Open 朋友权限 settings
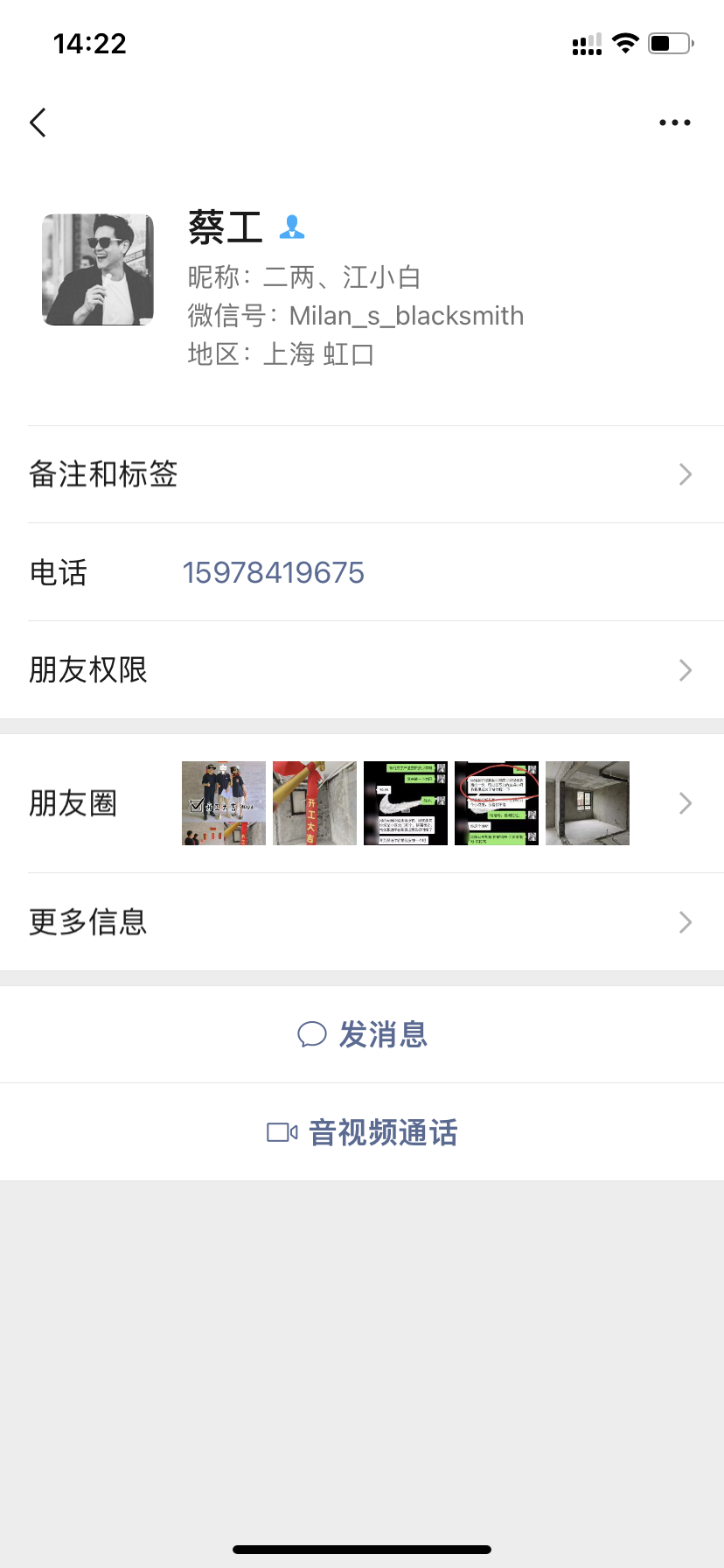This screenshot has height=1568, width=724. [x=362, y=670]
